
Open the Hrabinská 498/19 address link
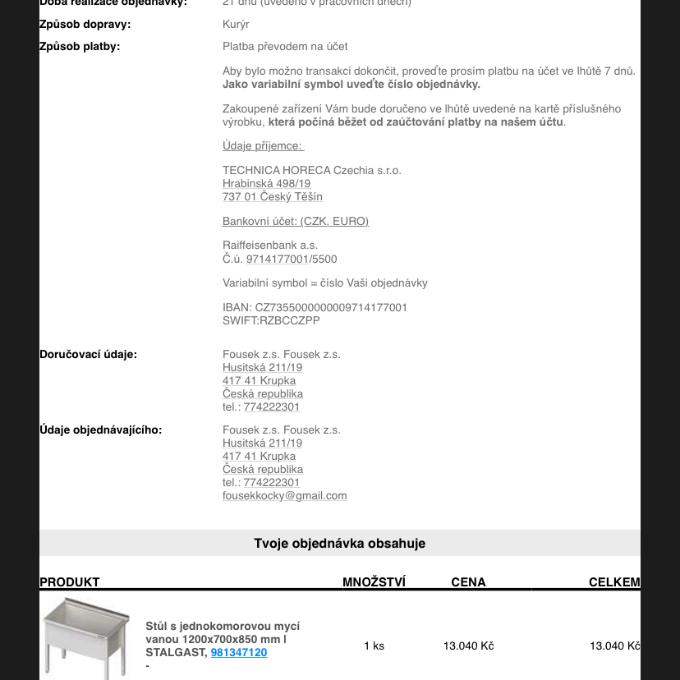pyautogui.click(x=266, y=183)
